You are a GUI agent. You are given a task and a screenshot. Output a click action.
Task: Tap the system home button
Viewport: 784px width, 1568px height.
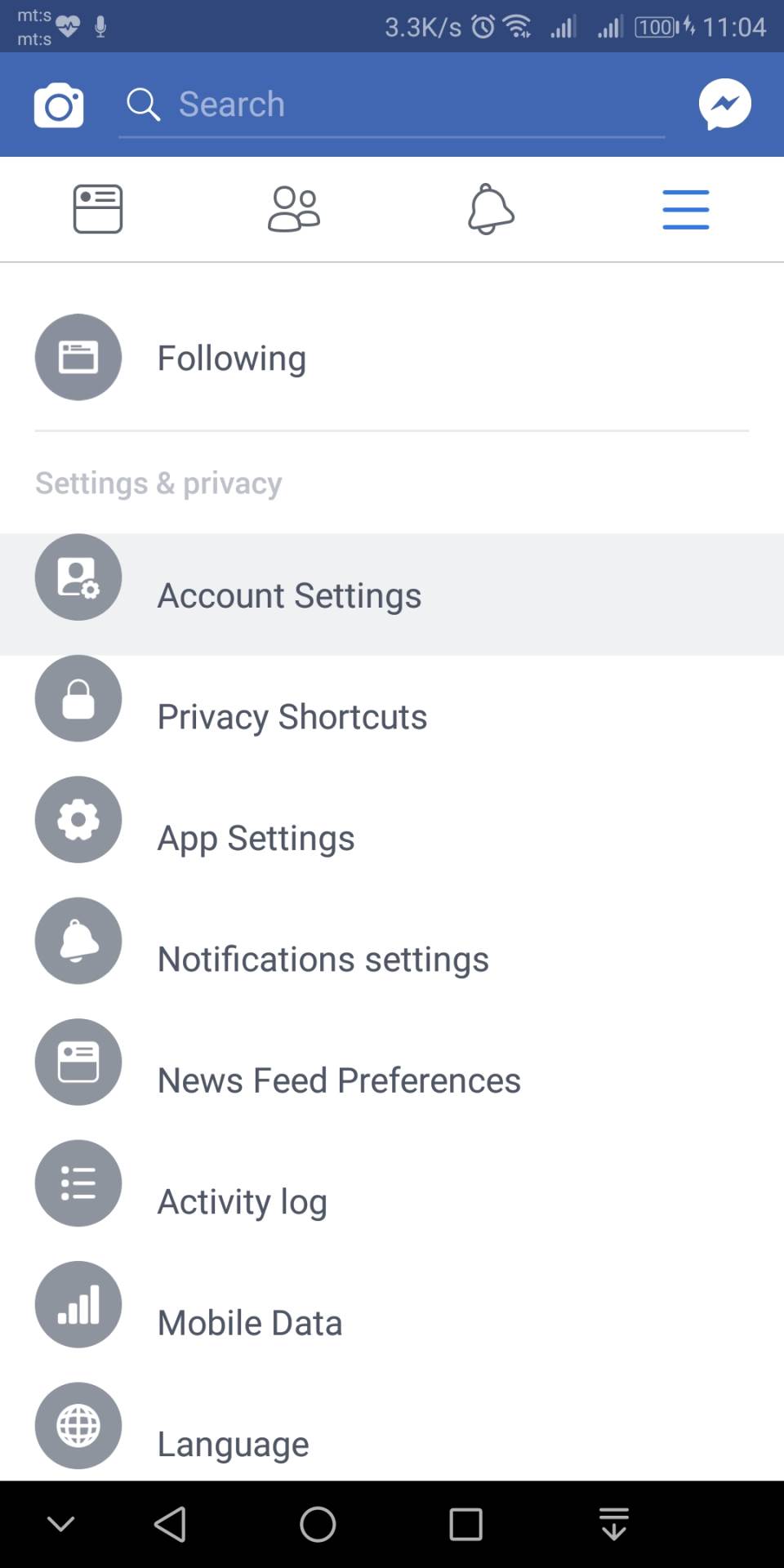point(318,1524)
